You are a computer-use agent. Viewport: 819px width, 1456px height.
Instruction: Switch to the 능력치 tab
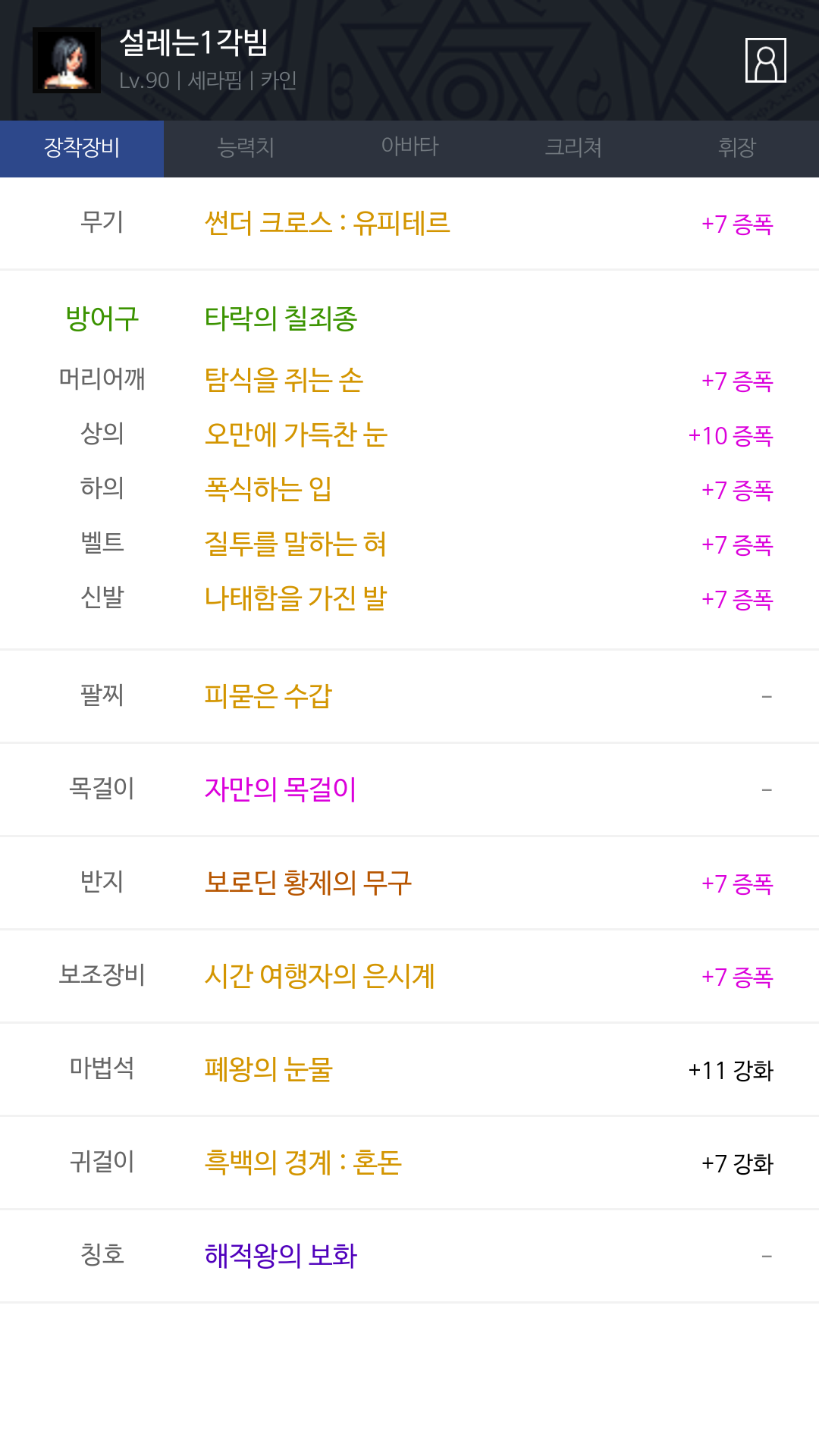coord(246,148)
